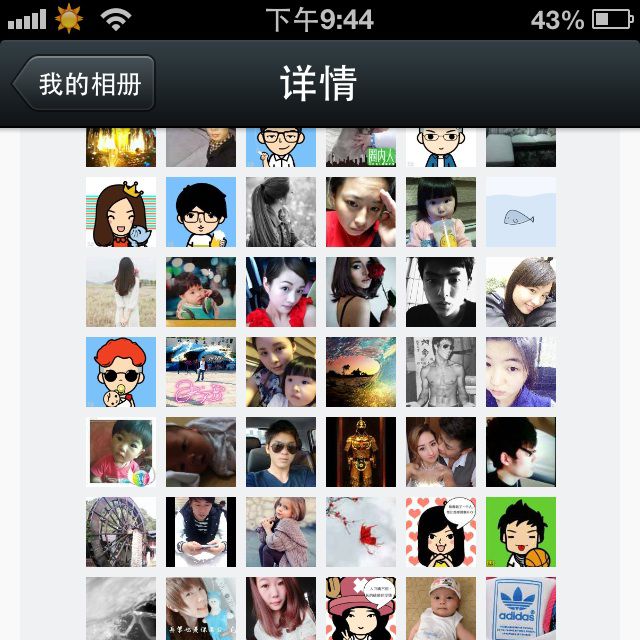The width and height of the screenshot is (640, 640).
Task: Open the sunset ocean wave avatar
Action: click(x=361, y=372)
